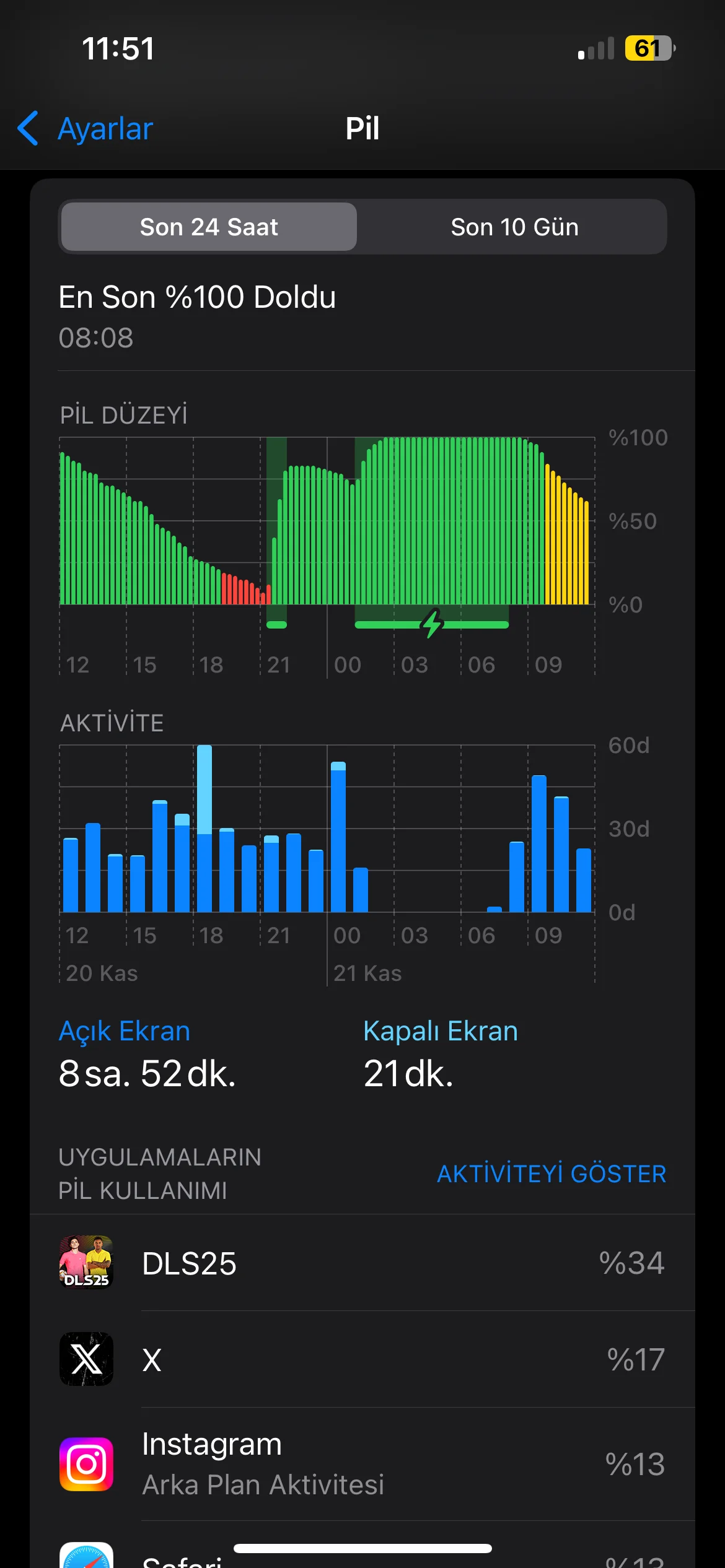725x1568 pixels.
Task: Open Instagram battery usage row
Action: click(362, 1464)
